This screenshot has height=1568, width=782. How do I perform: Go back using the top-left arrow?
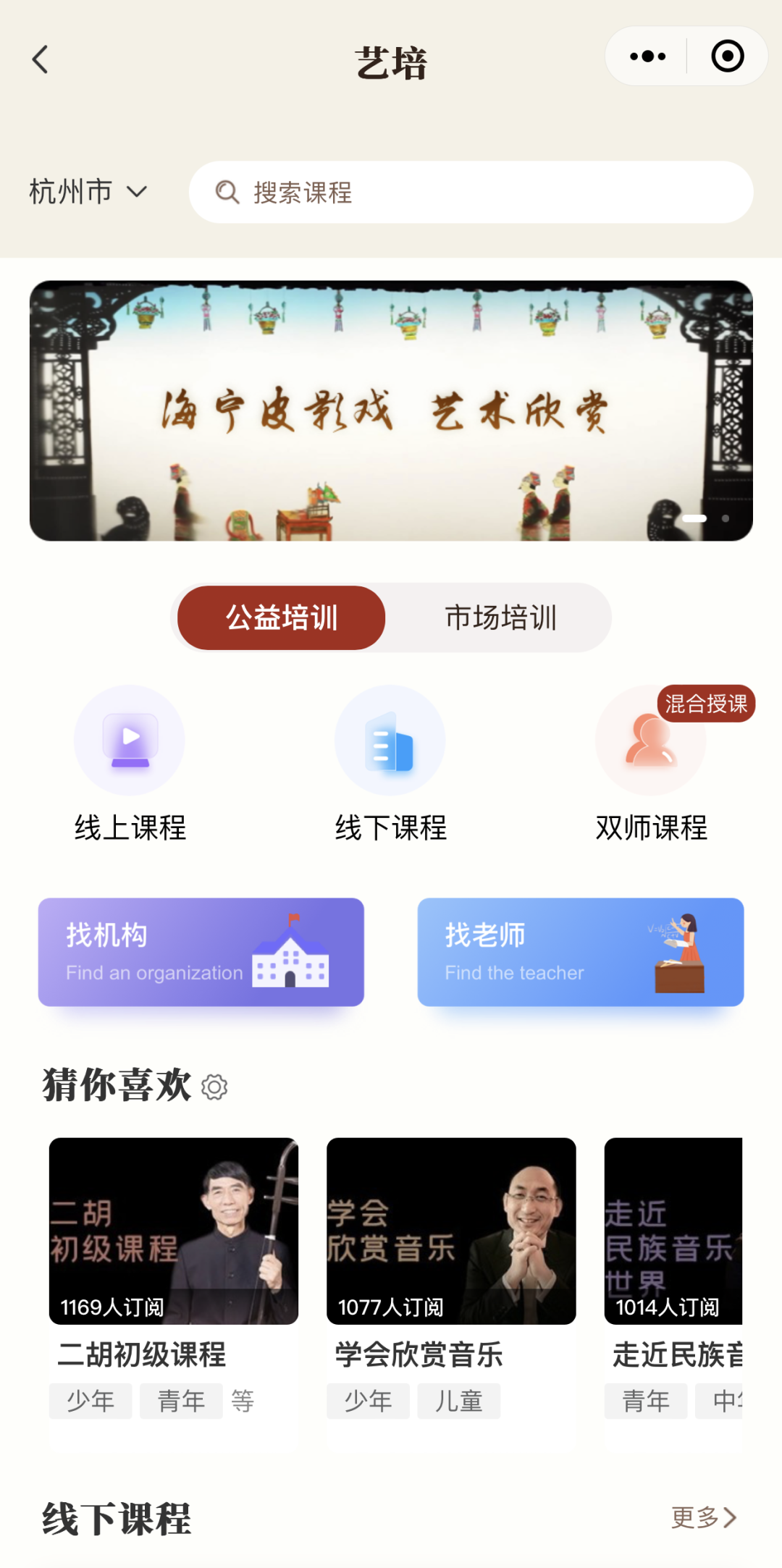[x=41, y=59]
